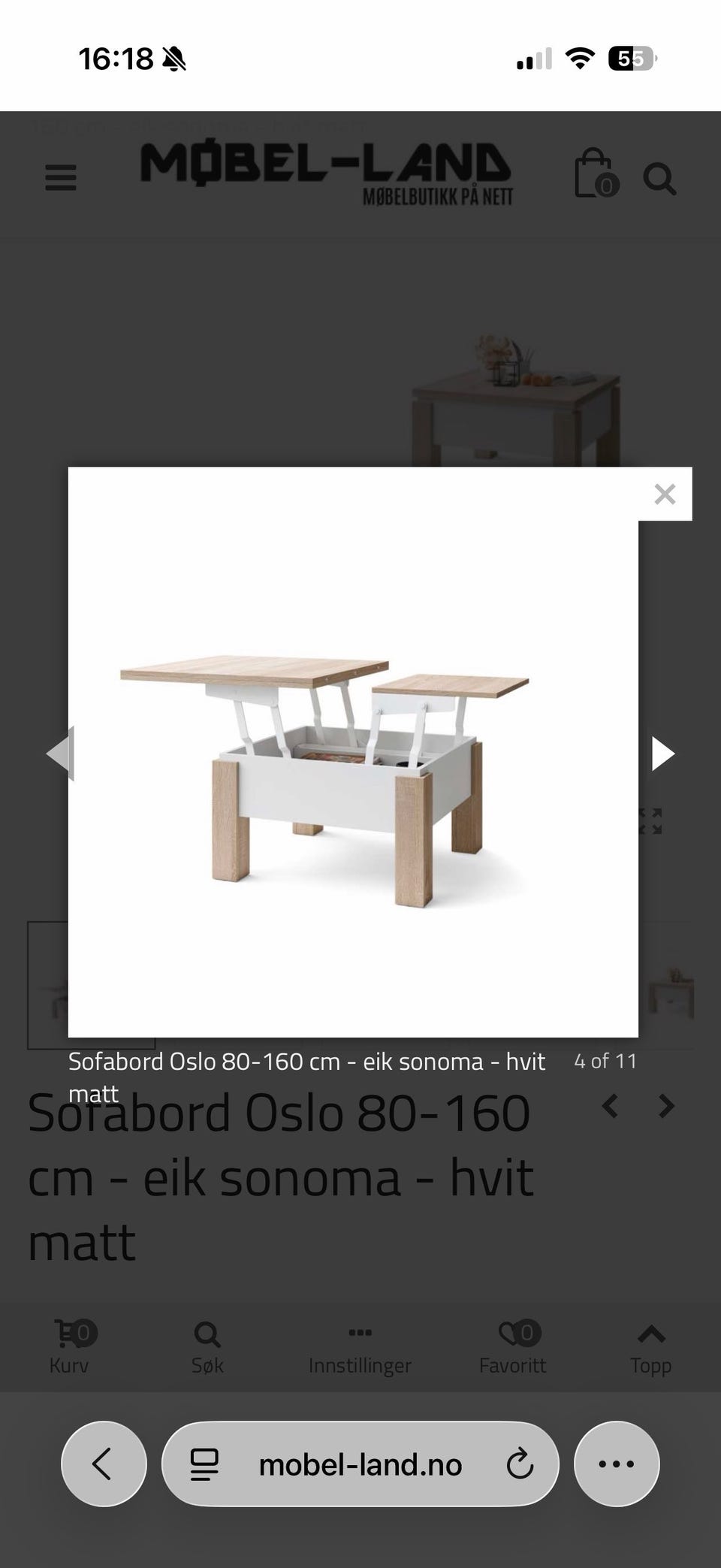The height and width of the screenshot is (1568, 721).
Task: Open the browser's more options menu
Action: pos(617,1464)
